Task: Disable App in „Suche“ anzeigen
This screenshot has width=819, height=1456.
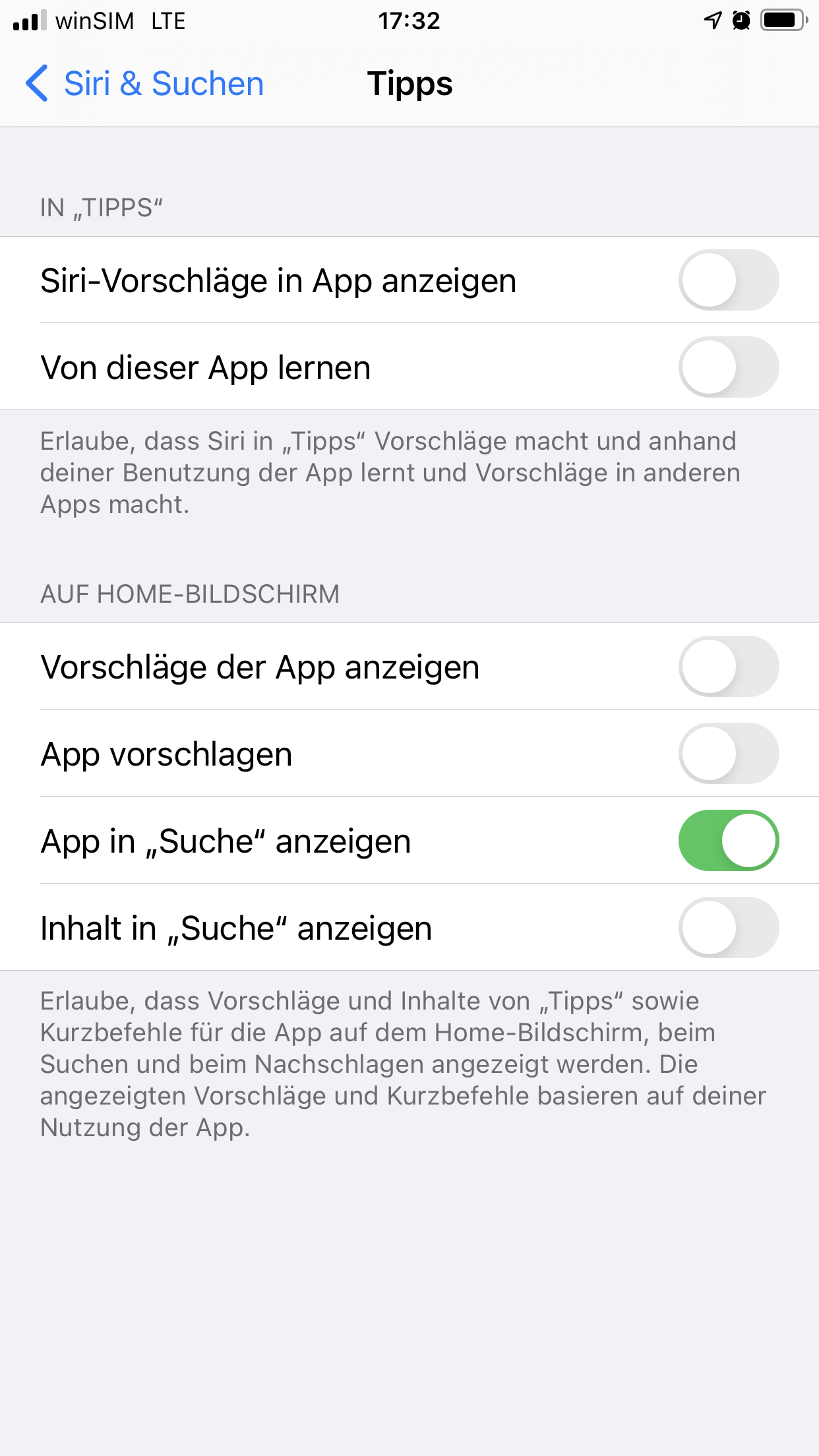Action: click(728, 841)
